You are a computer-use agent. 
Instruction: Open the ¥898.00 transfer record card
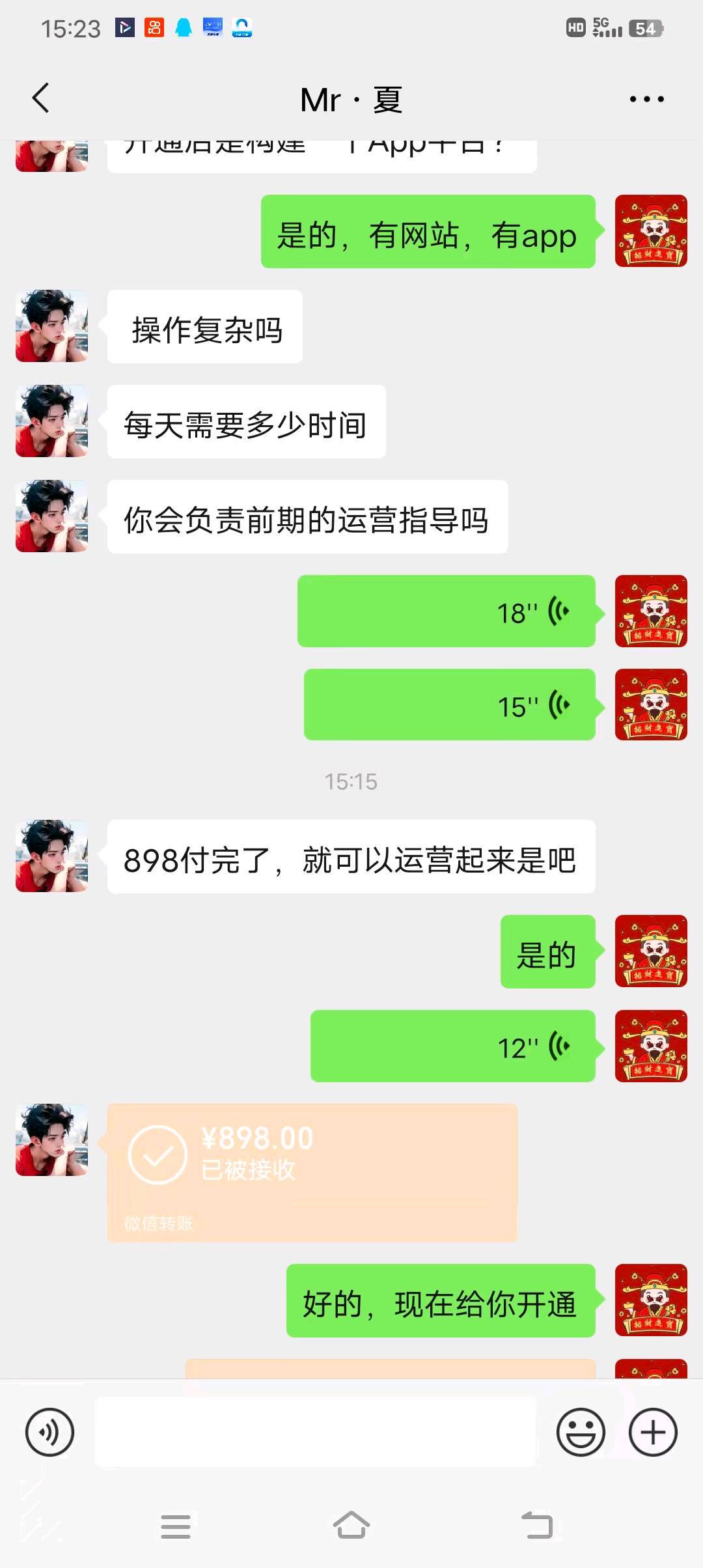coord(312,1172)
